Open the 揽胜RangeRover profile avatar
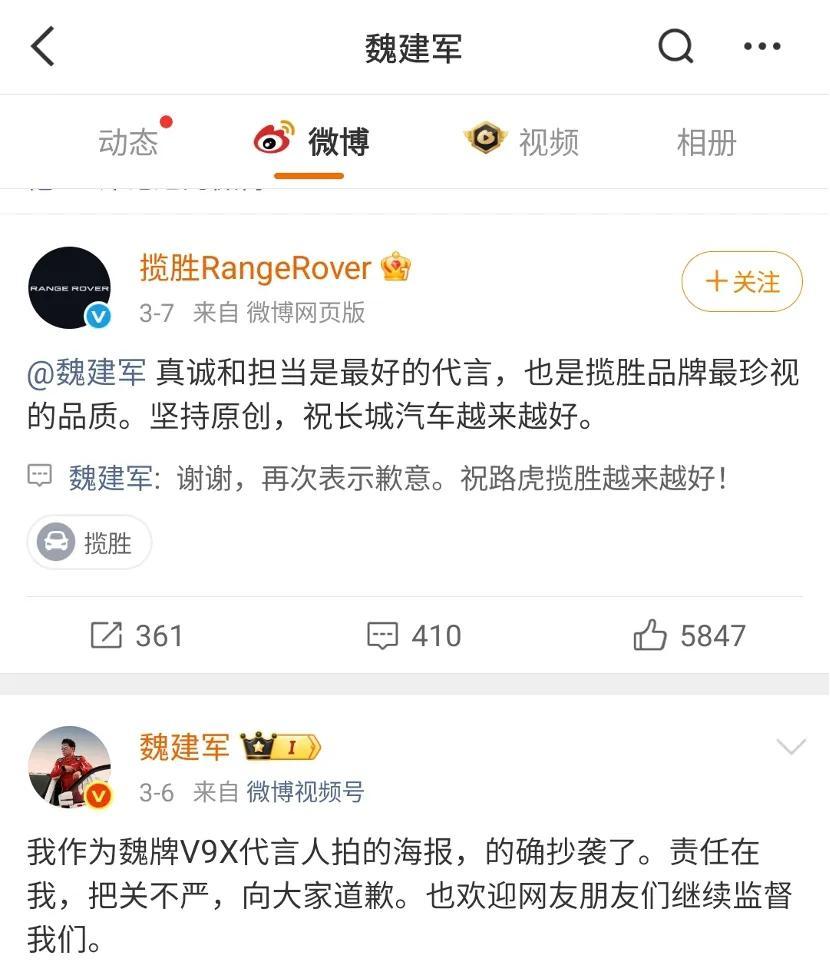830x972 pixels. [69, 288]
